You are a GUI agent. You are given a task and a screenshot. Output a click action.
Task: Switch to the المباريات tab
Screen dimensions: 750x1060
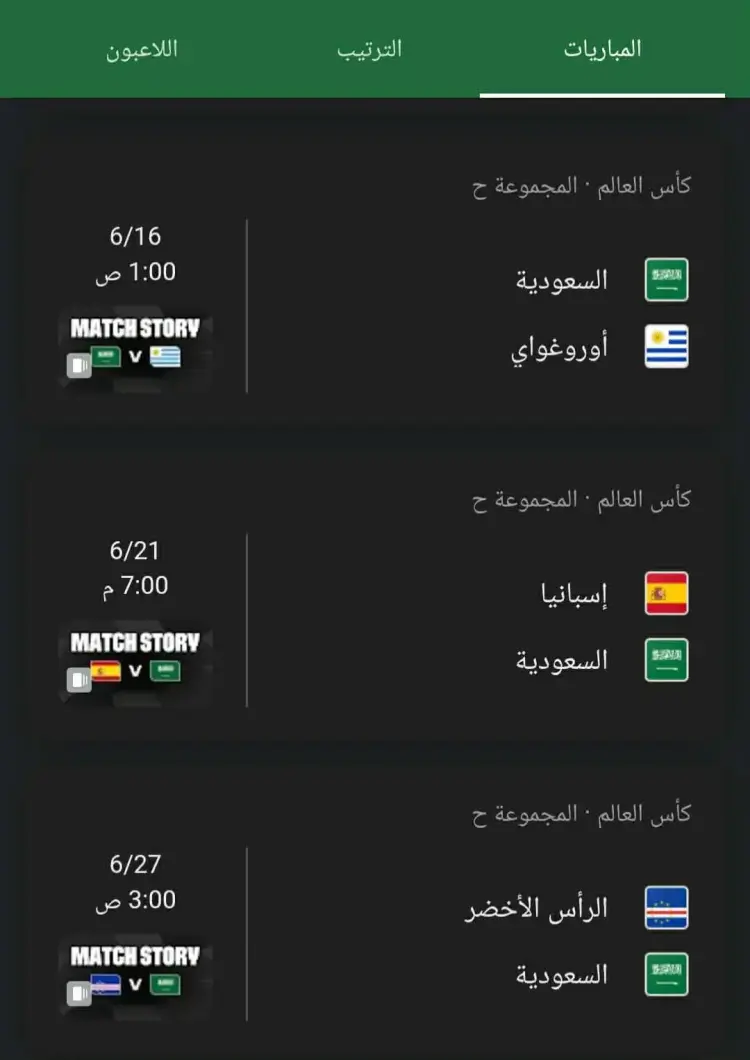tap(602, 49)
